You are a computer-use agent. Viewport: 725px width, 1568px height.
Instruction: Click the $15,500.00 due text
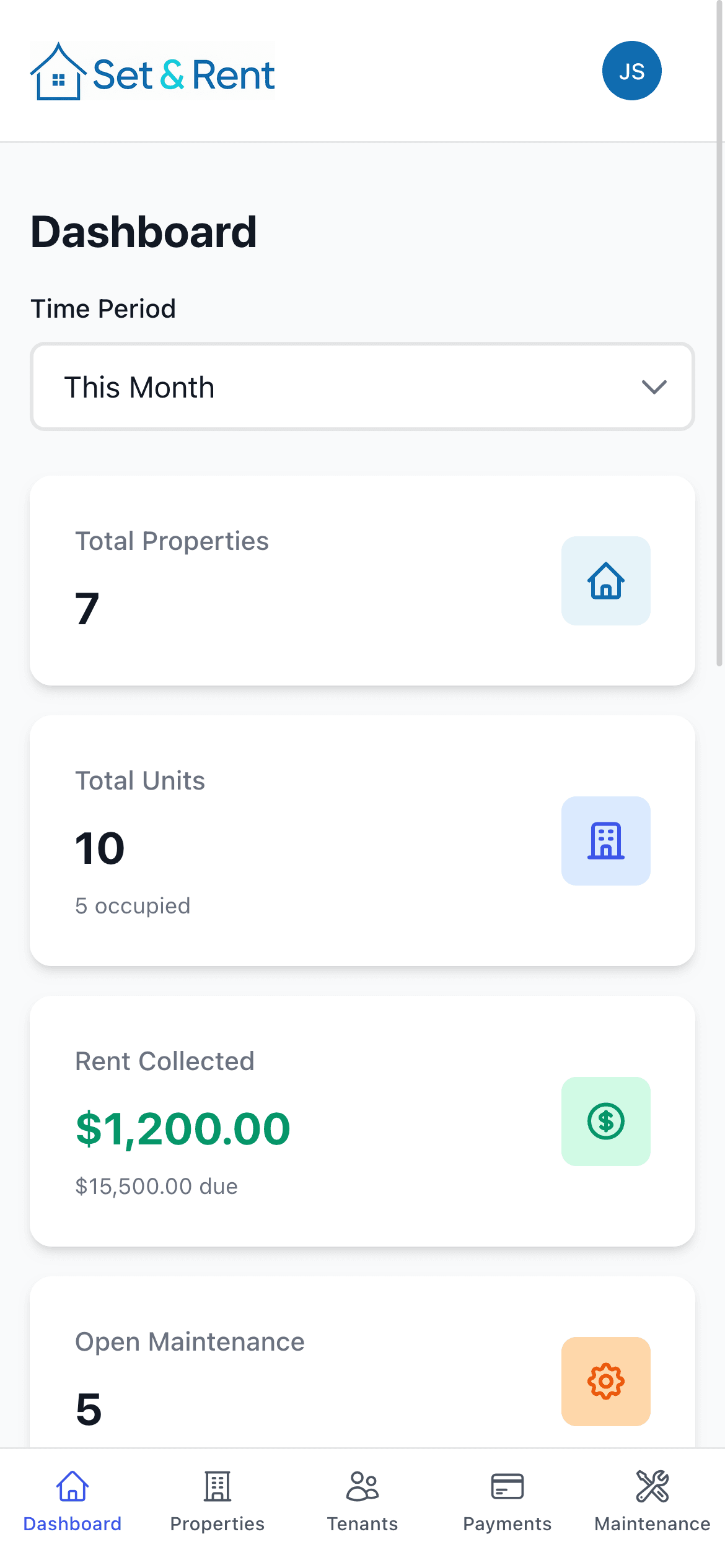(156, 1186)
